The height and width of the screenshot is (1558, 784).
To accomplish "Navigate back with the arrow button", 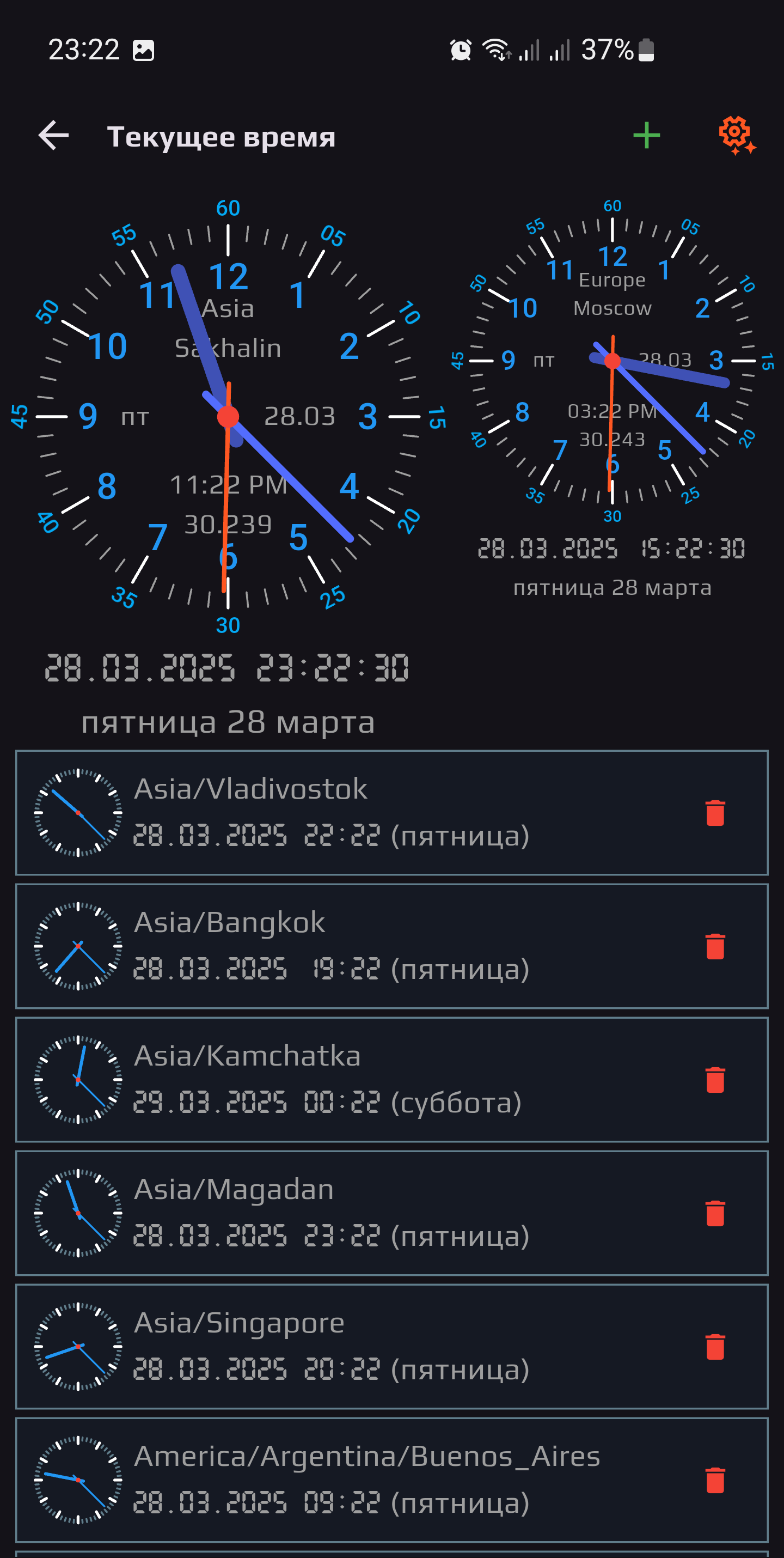I will (x=54, y=135).
